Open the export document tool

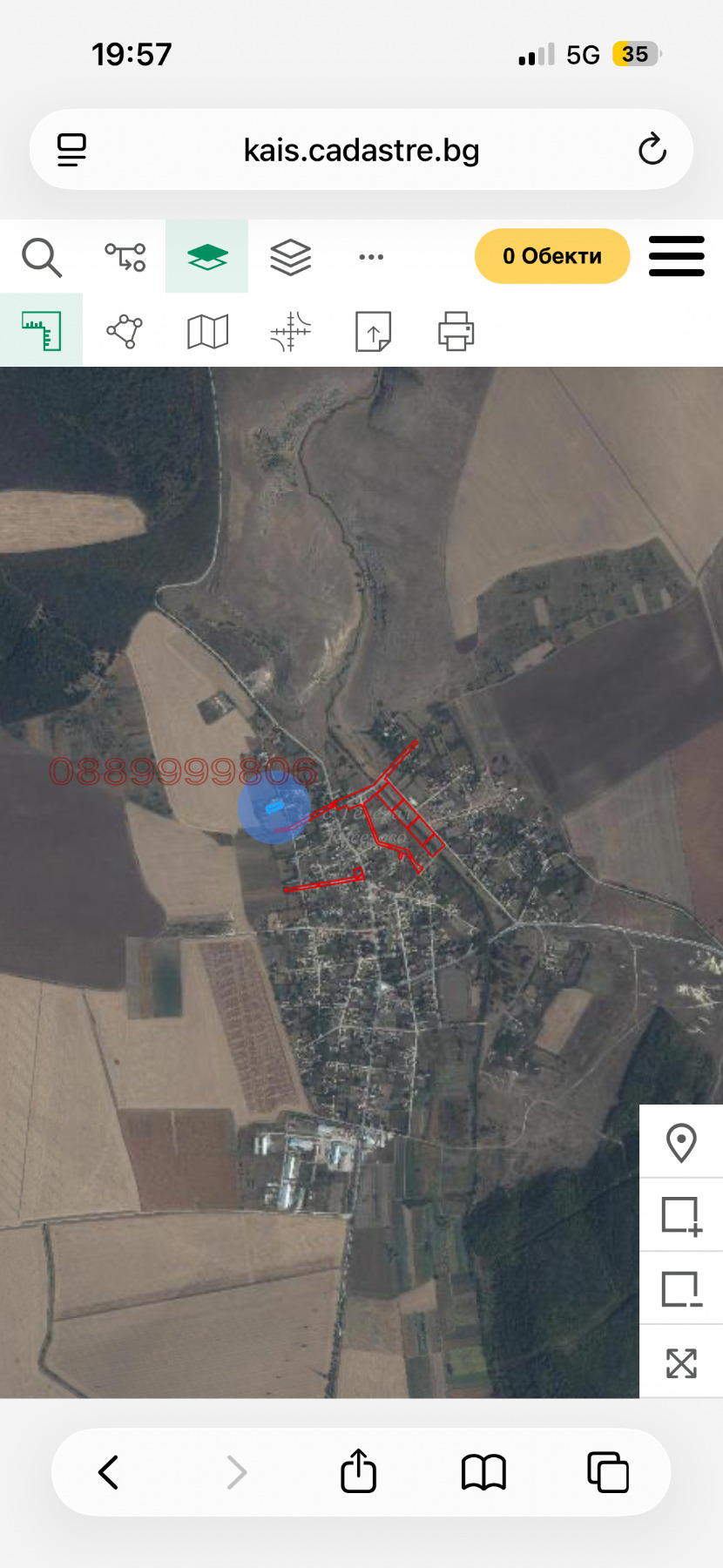point(373,331)
